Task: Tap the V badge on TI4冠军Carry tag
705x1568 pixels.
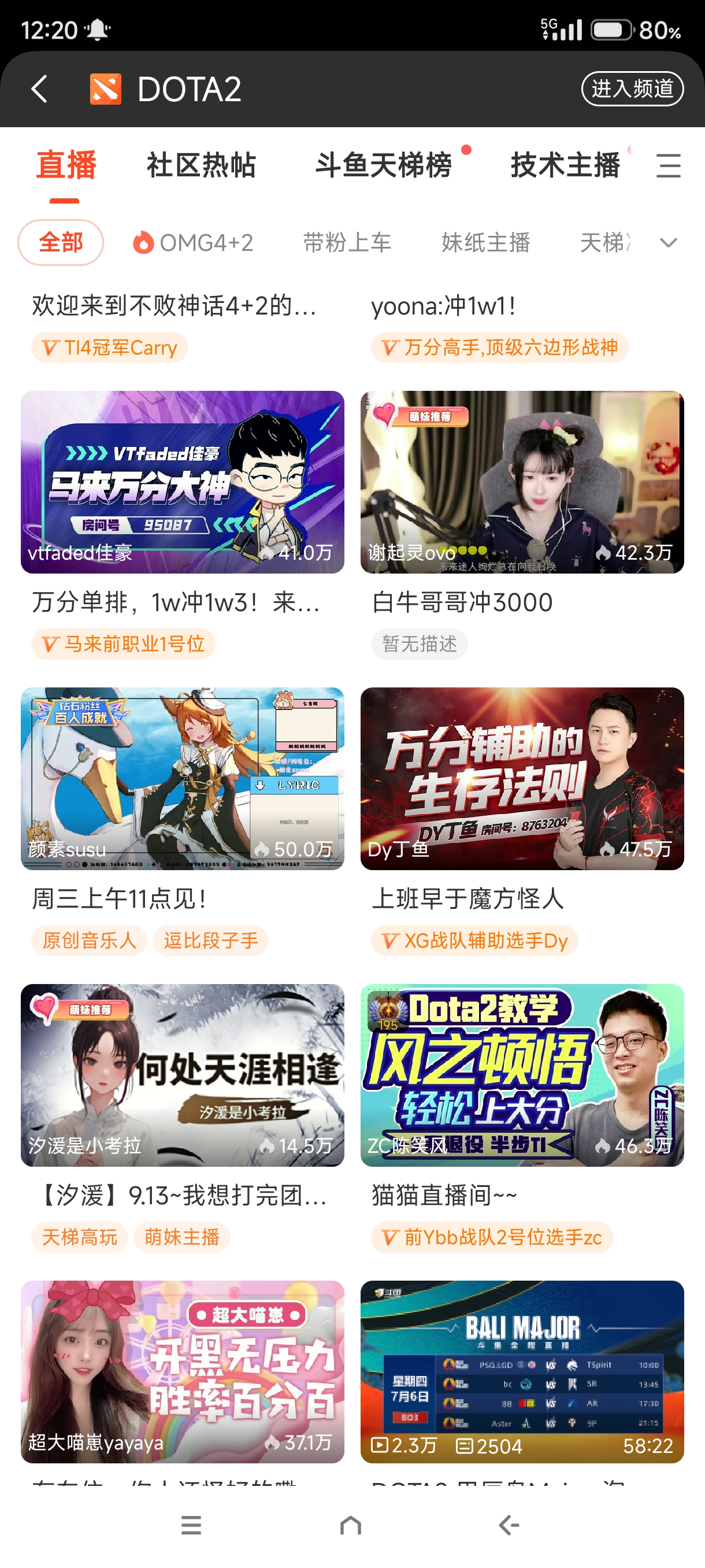Action: [50, 347]
